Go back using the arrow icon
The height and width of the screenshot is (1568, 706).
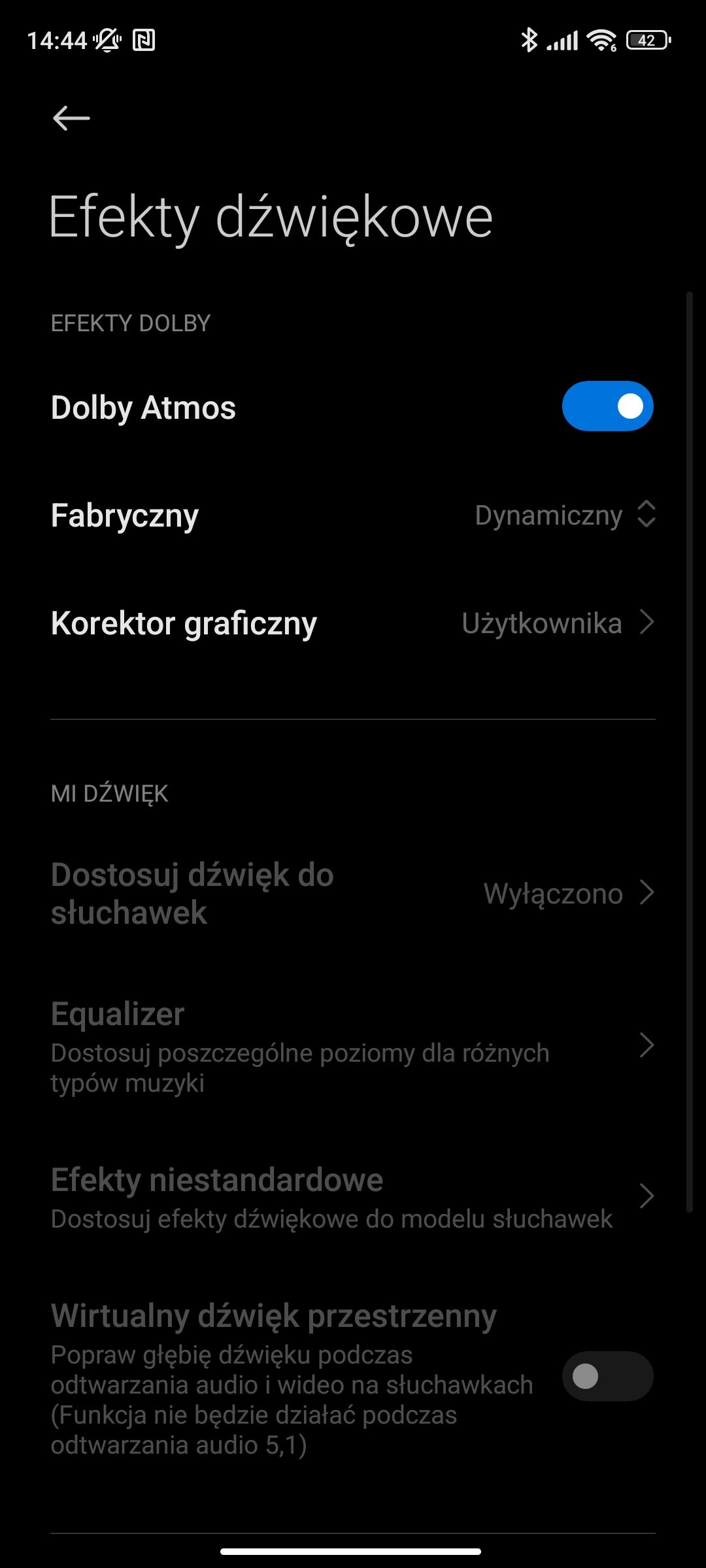[71, 118]
